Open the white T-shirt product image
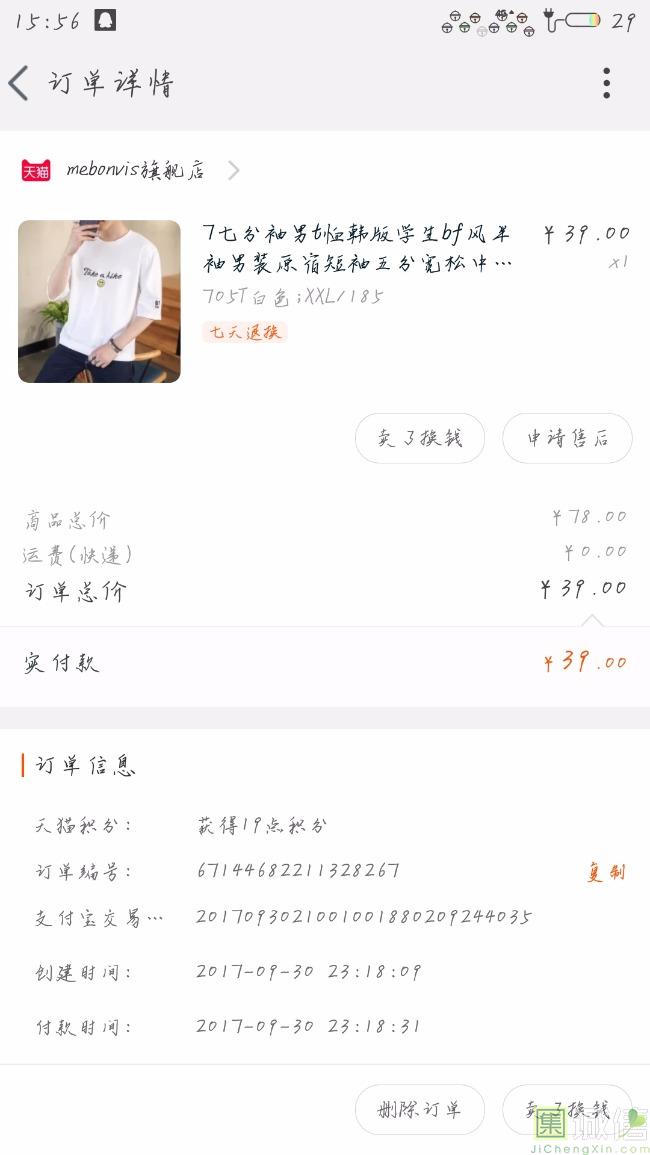 pos(99,301)
